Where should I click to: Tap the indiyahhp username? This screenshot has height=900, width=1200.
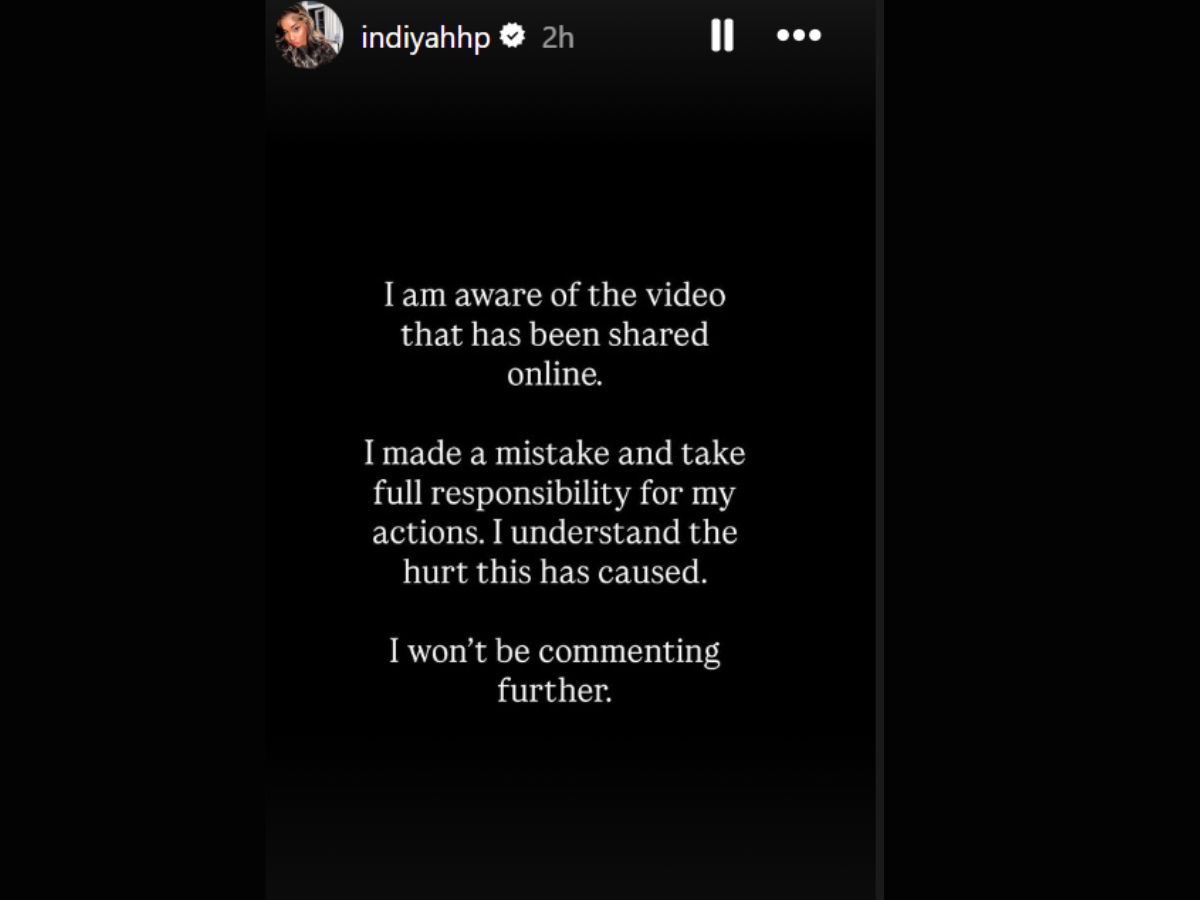pos(426,38)
